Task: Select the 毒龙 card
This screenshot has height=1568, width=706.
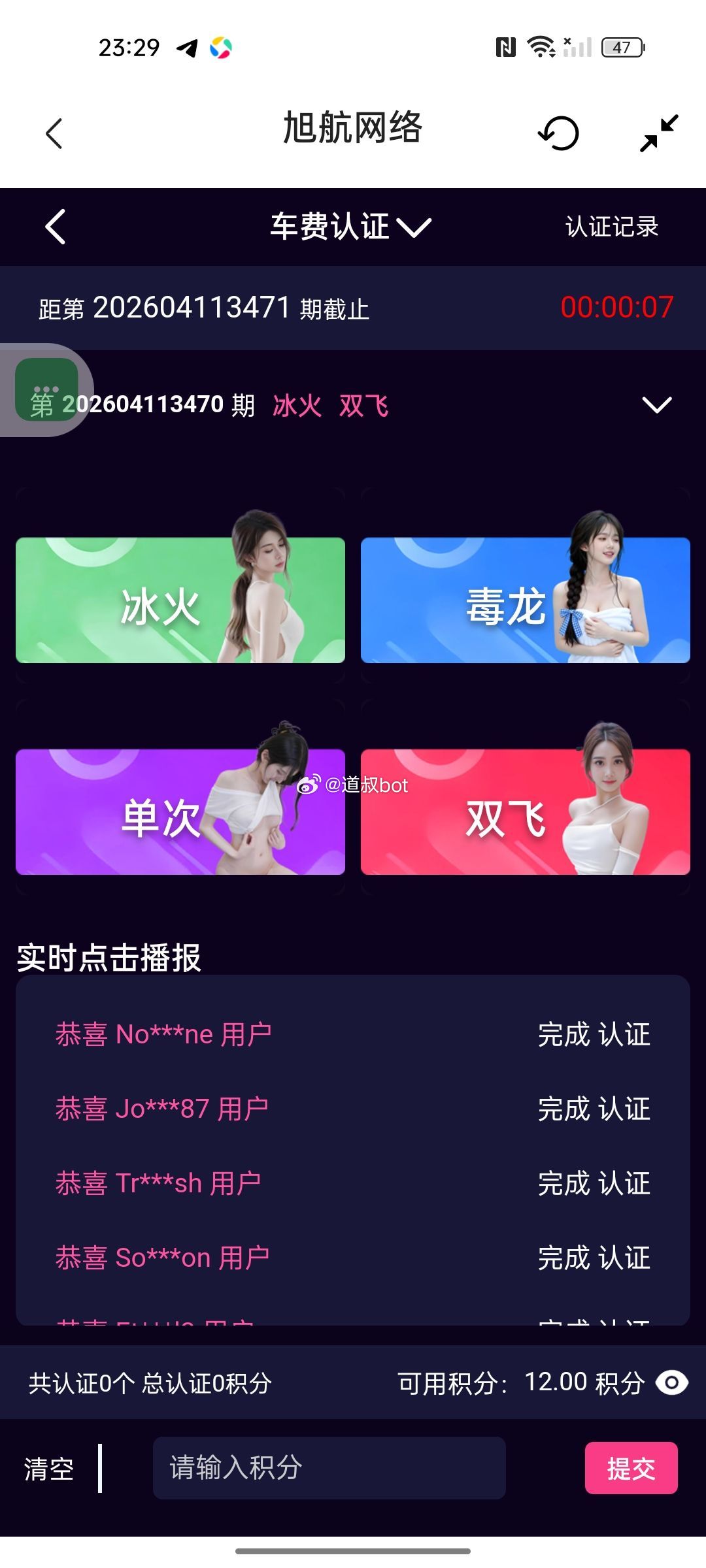Action: tap(525, 600)
